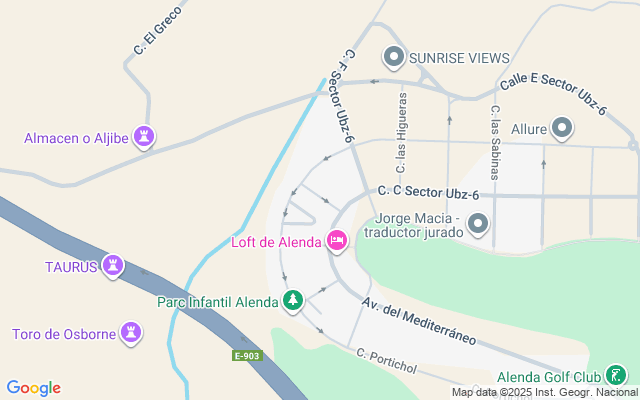Select the SUNRISE VIEWS map marker
Viewport: 640px width, 400px height.
(x=394, y=58)
